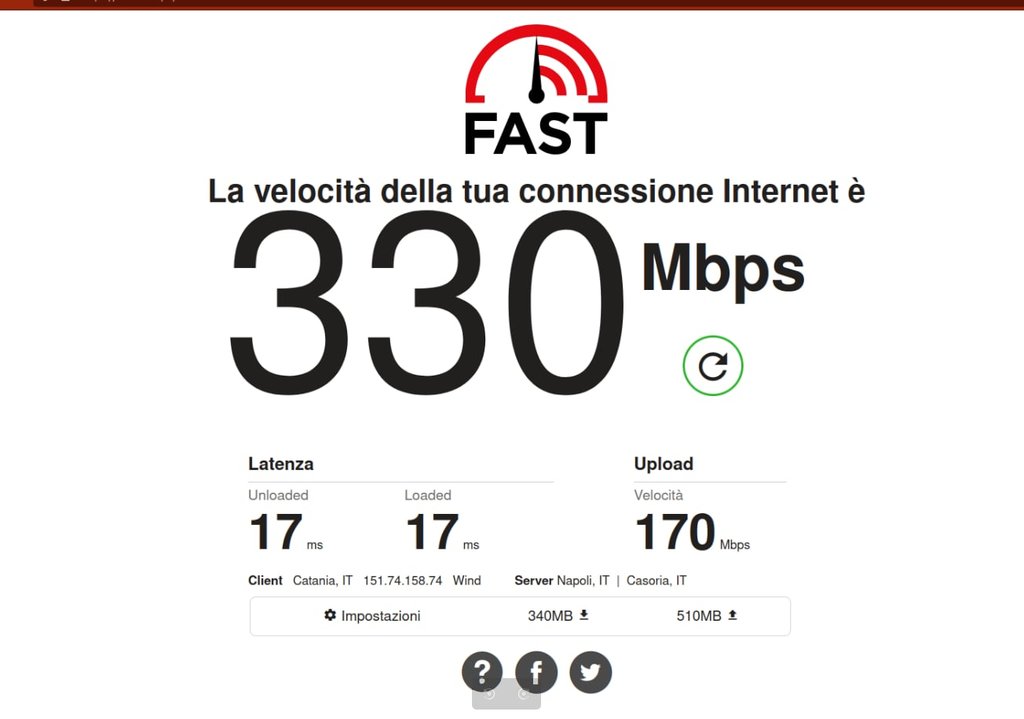Open the help question mark icon
Screen dimensions: 1024x719
[x=482, y=672]
